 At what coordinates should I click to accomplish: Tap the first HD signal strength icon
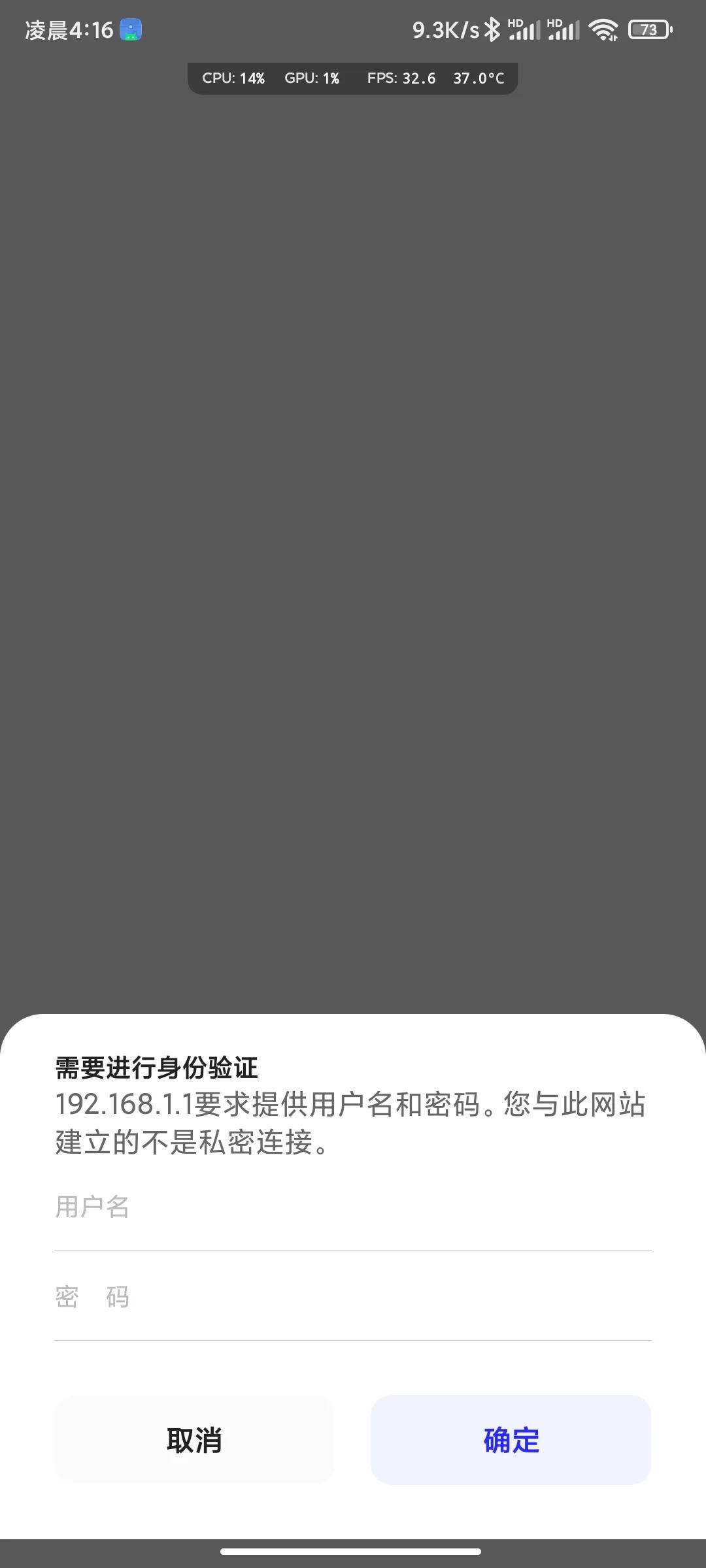tap(524, 27)
